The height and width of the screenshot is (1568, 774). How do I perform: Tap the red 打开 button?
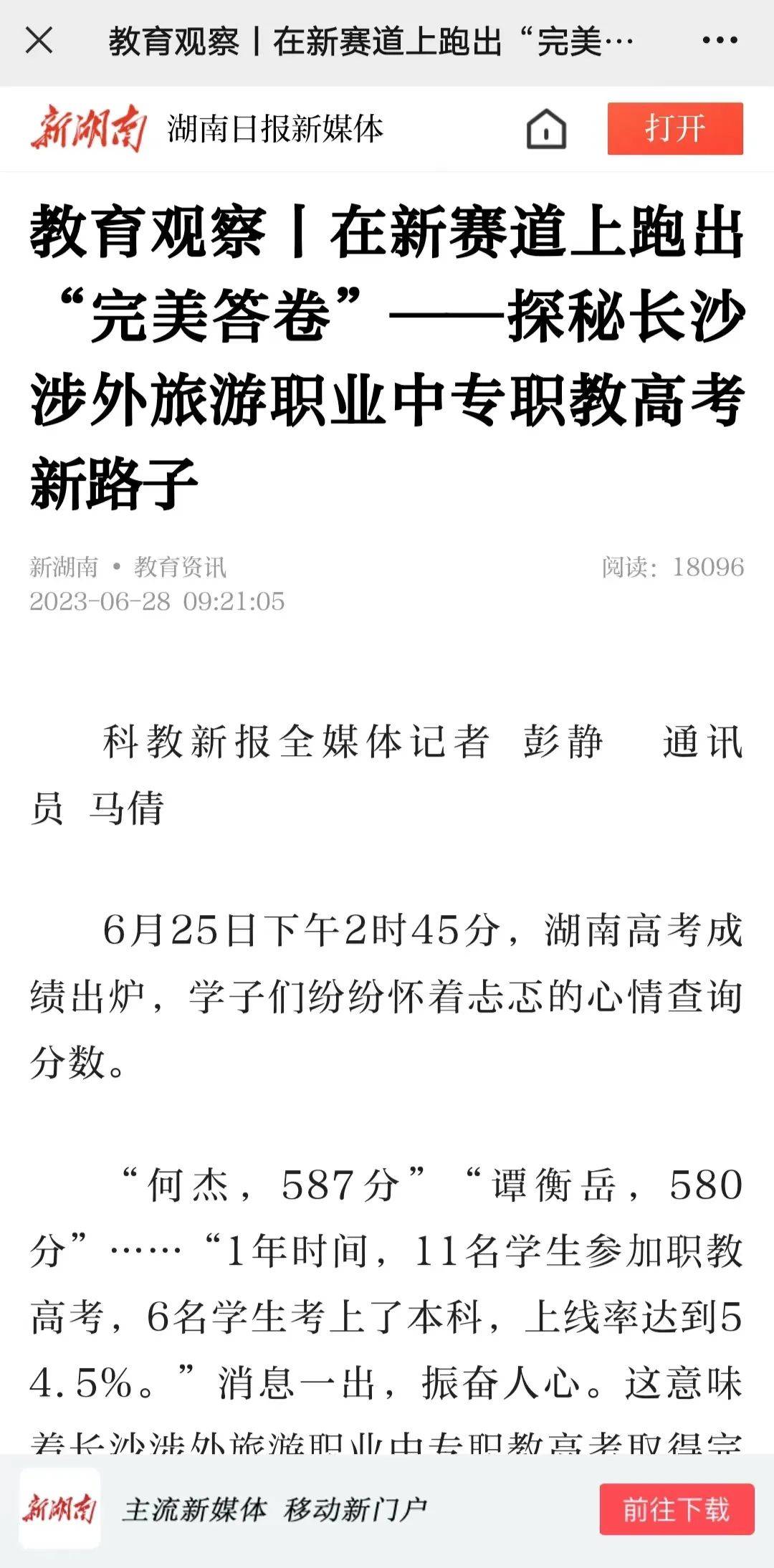pos(675,128)
